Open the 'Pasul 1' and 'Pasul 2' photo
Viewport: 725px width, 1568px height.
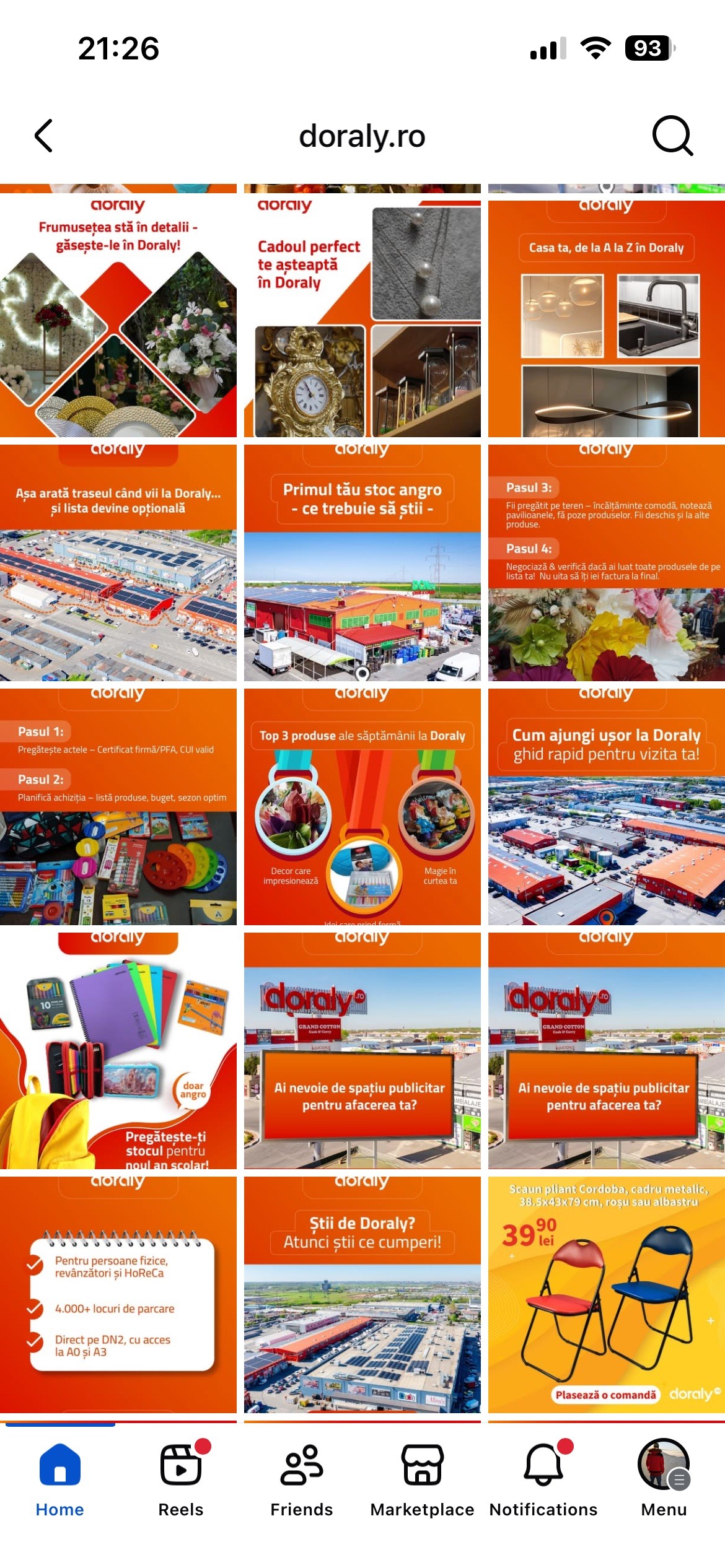pos(118,807)
